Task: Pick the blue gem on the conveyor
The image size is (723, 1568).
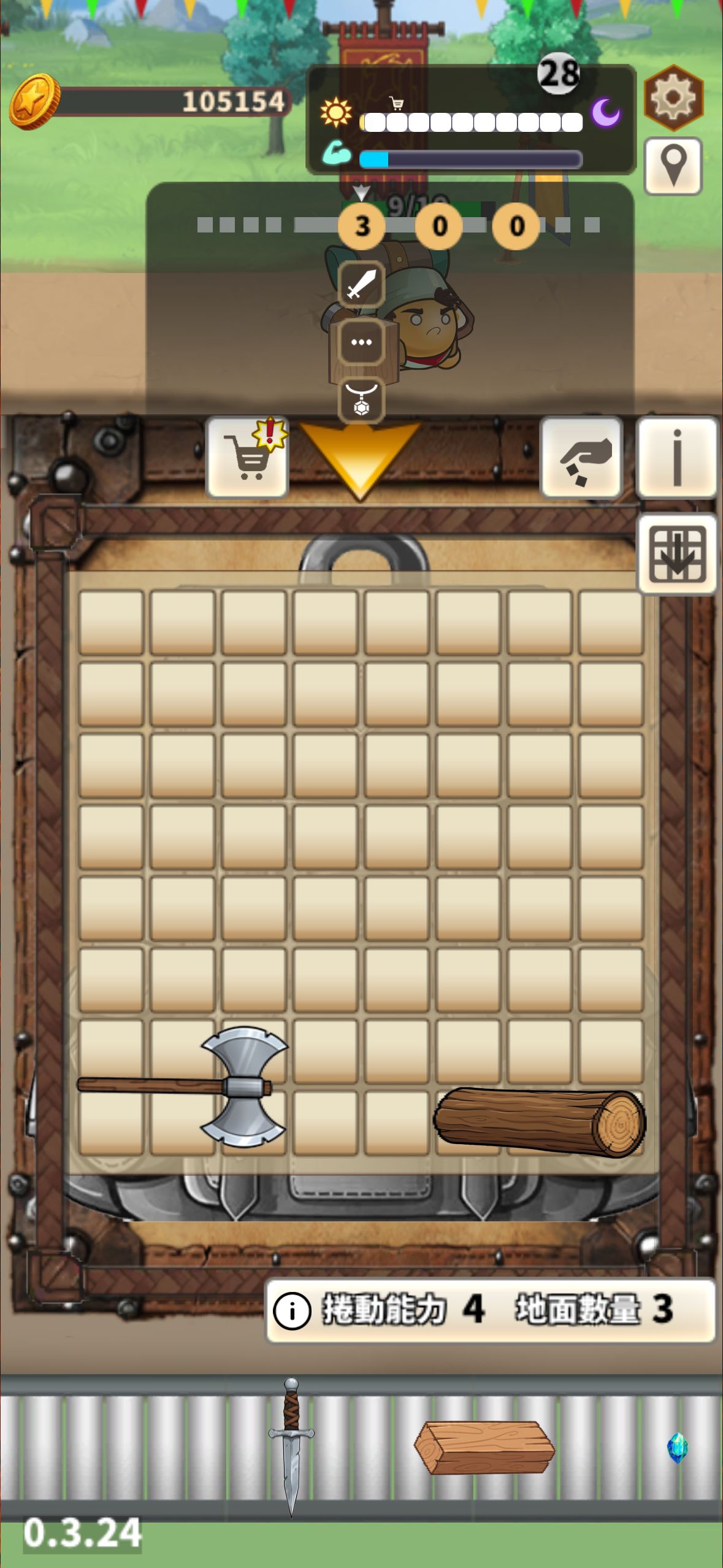Action: [677, 1448]
